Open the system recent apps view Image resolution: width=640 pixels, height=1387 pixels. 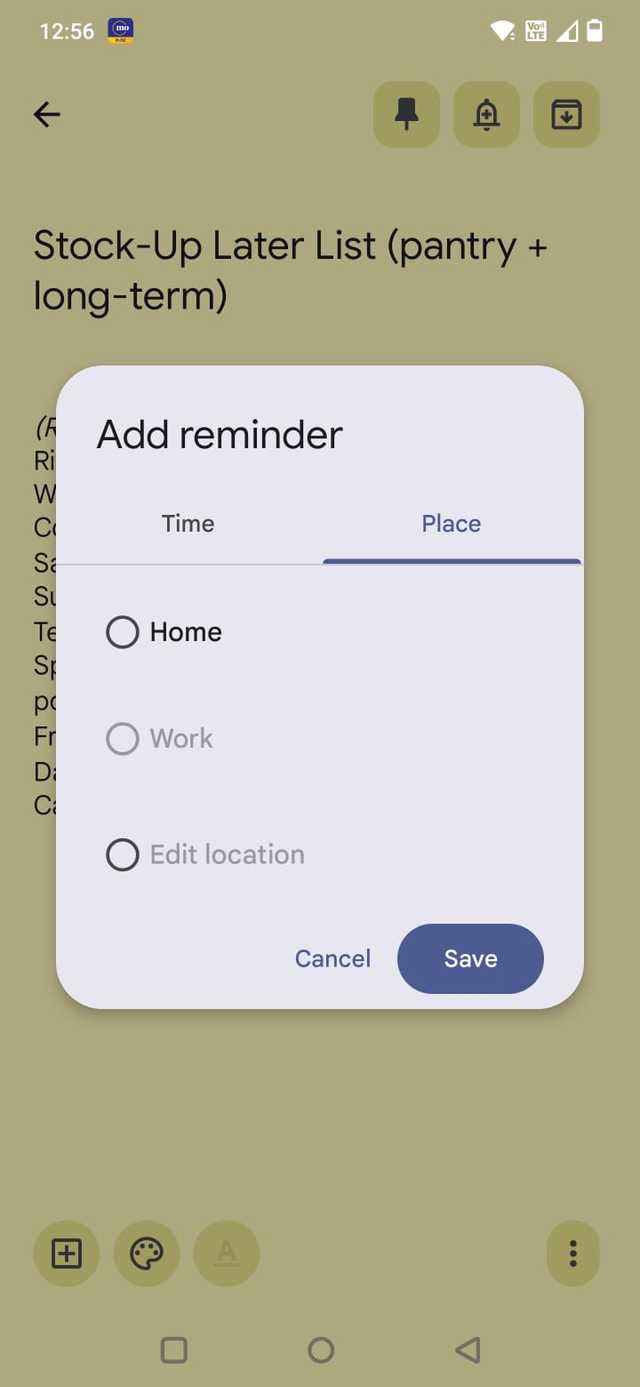point(174,1350)
